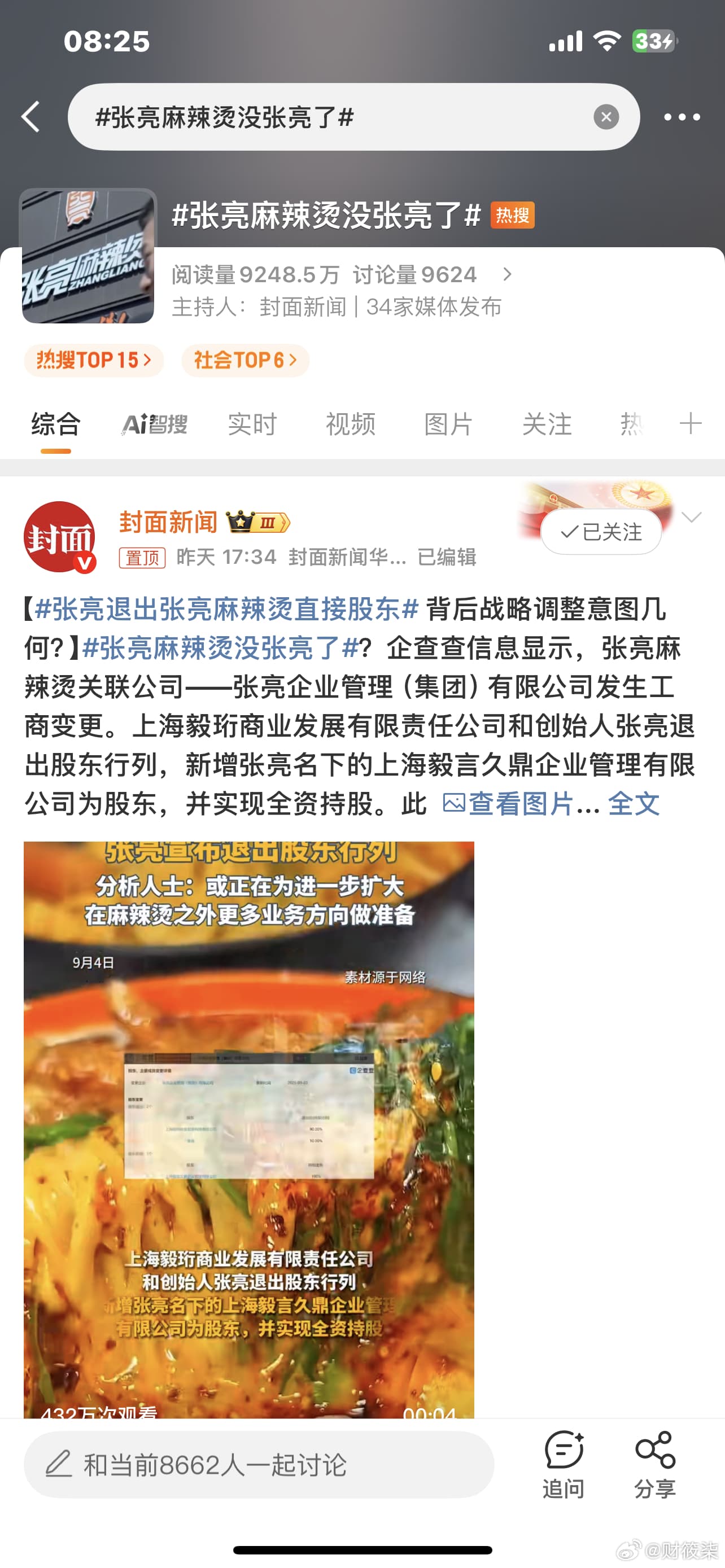The width and height of the screenshot is (725, 1568).
Task: Tap the hashtag search field
Action: click(329, 117)
